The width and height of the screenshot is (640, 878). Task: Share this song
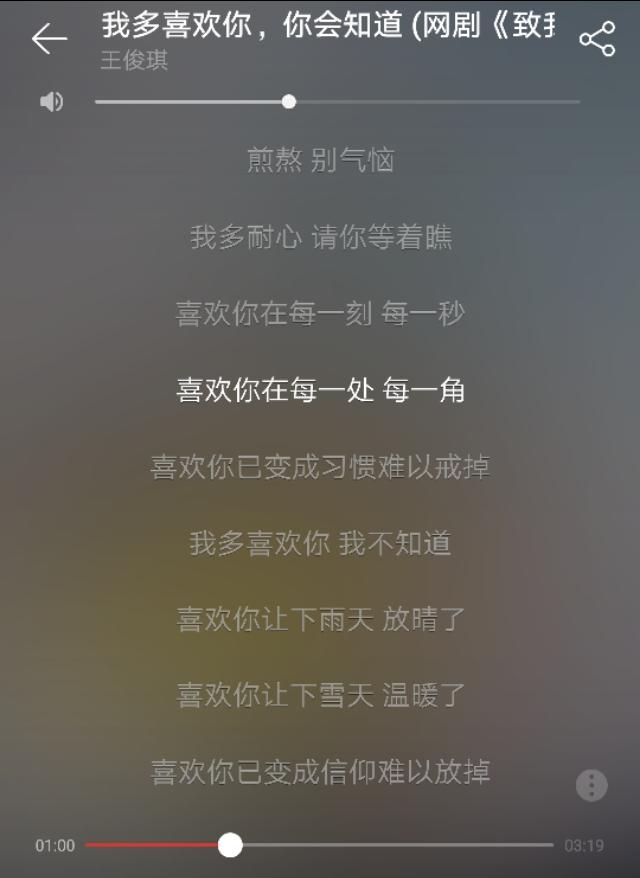[597, 39]
